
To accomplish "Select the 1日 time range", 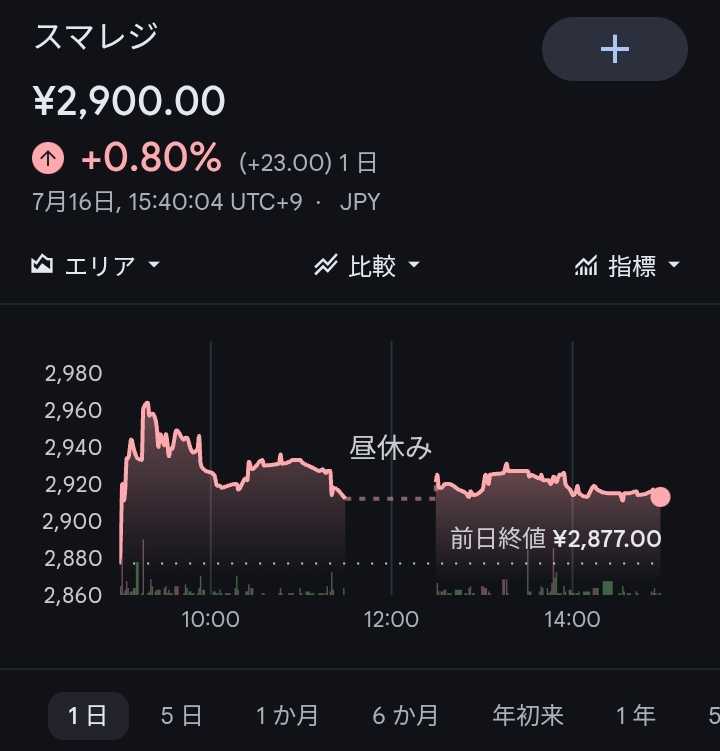I will [x=88, y=716].
